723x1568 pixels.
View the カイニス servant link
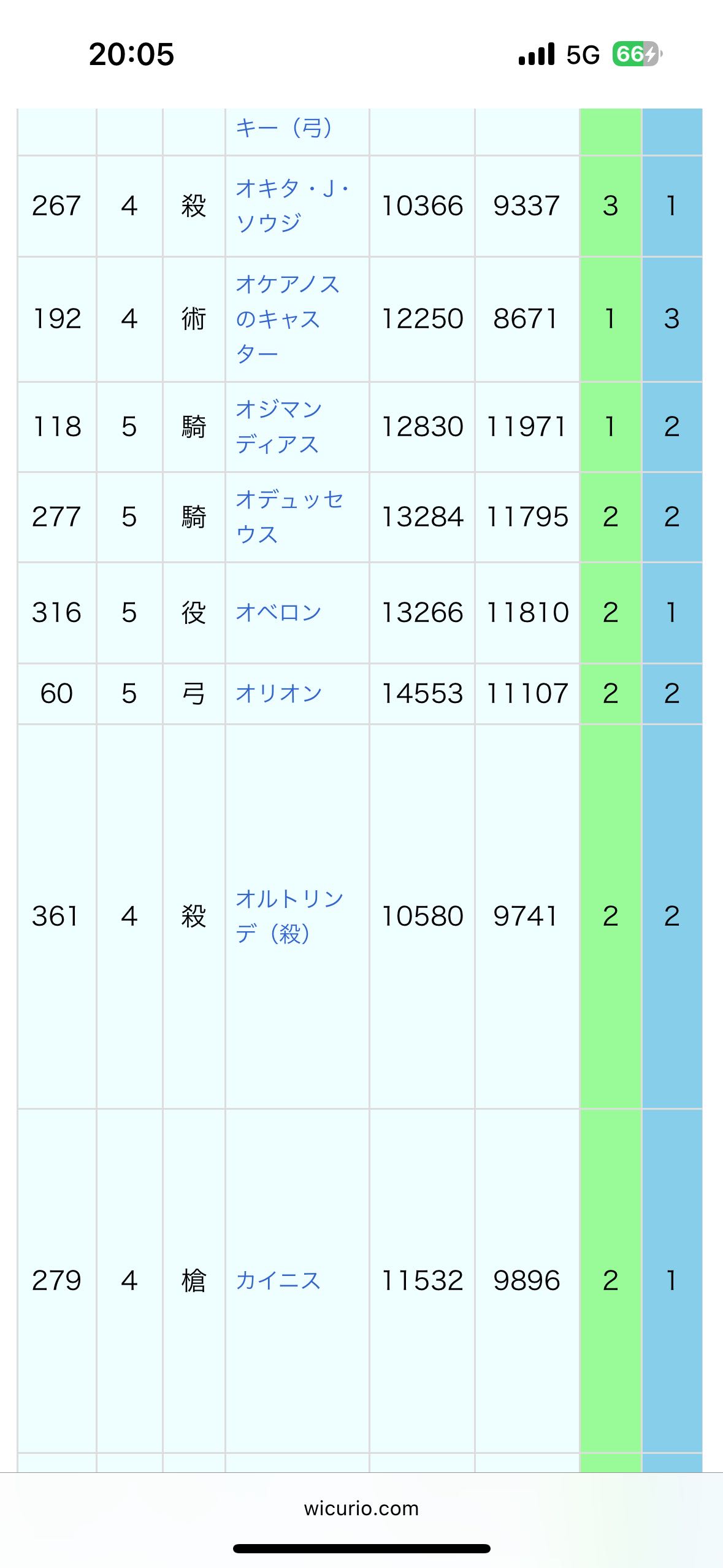coord(278,1280)
